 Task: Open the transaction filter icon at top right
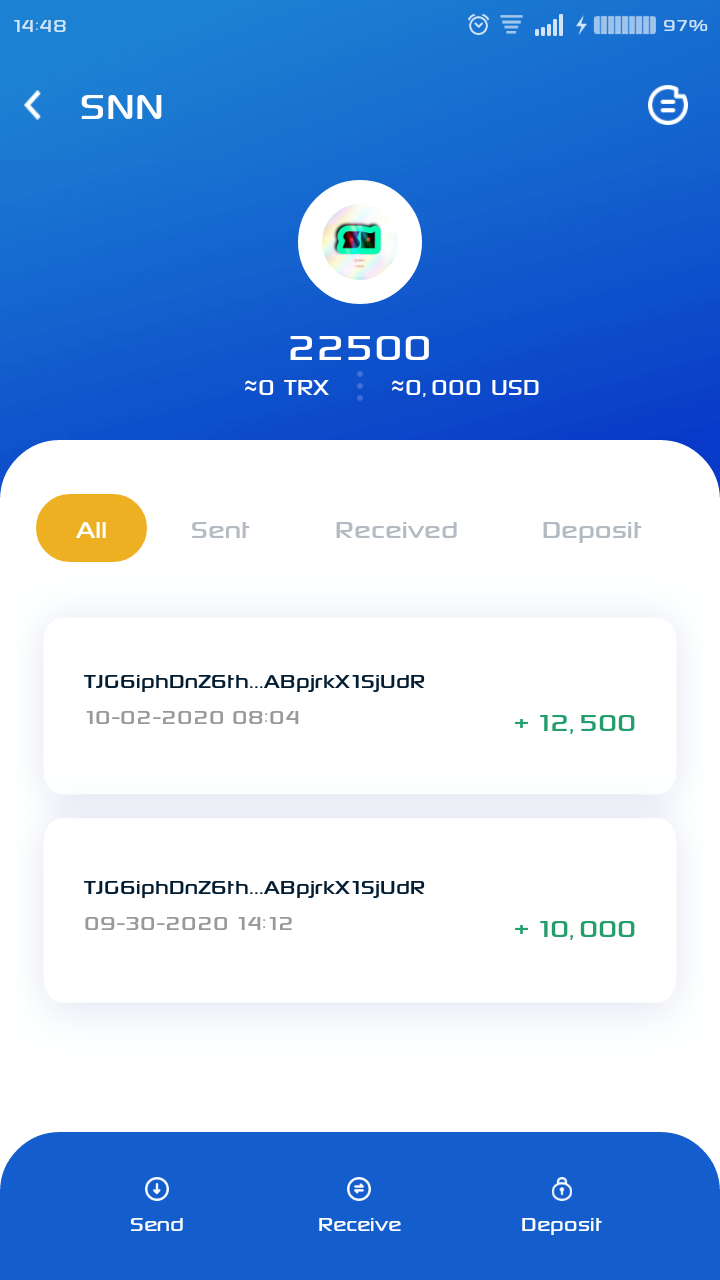pyautogui.click(x=667, y=105)
